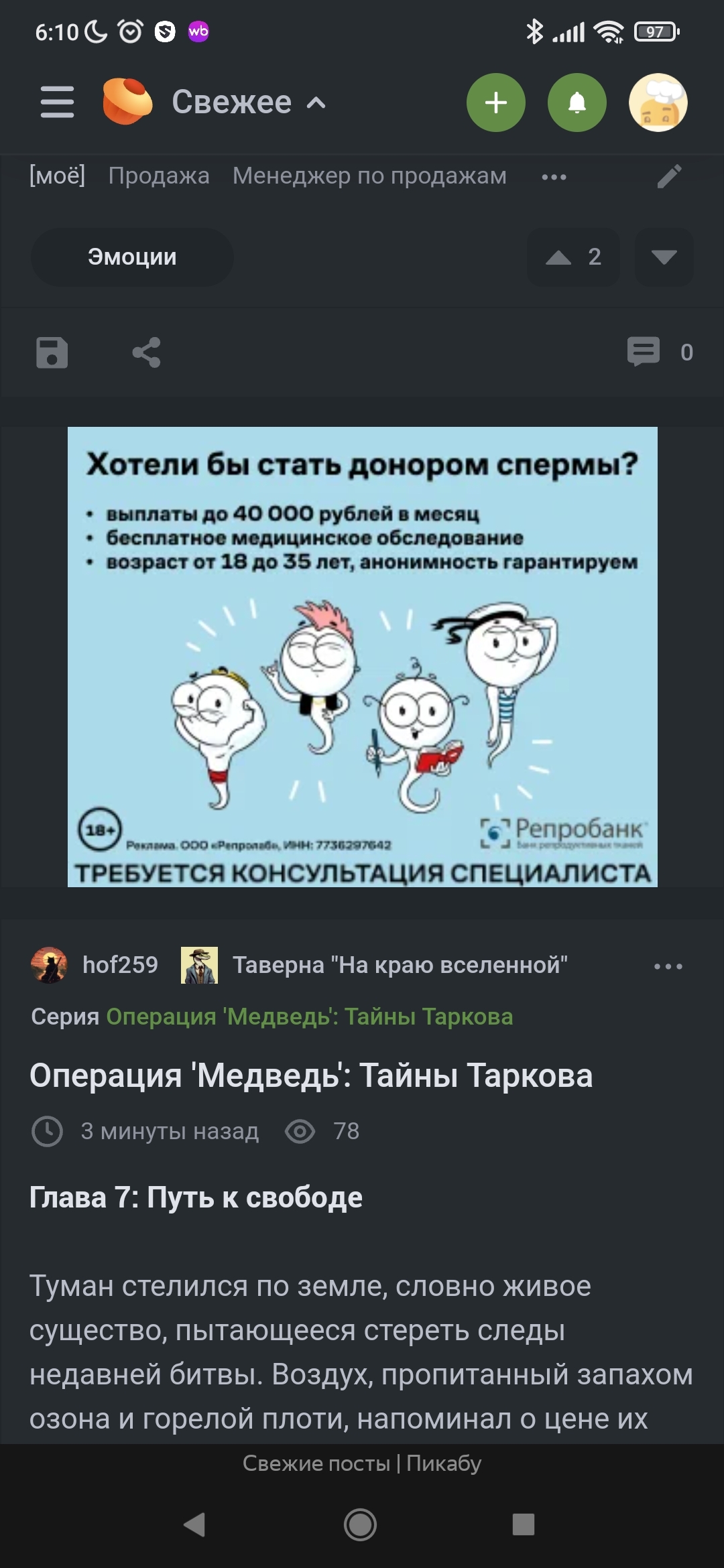The height and width of the screenshot is (1568, 724).
Task: Open the Эмоции reactions button
Action: tap(132, 257)
